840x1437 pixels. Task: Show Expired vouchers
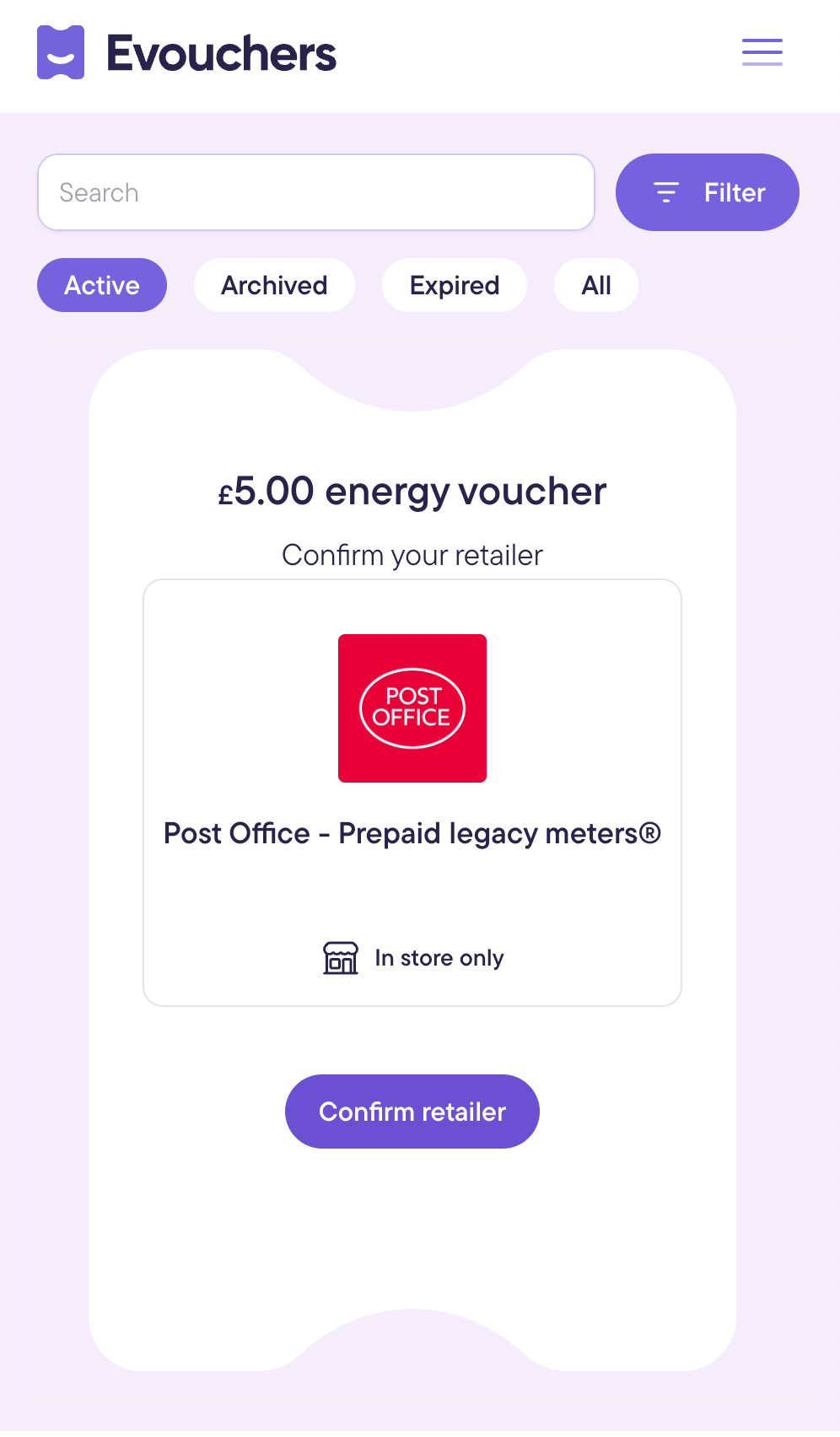pyautogui.click(x=454, y=285)
